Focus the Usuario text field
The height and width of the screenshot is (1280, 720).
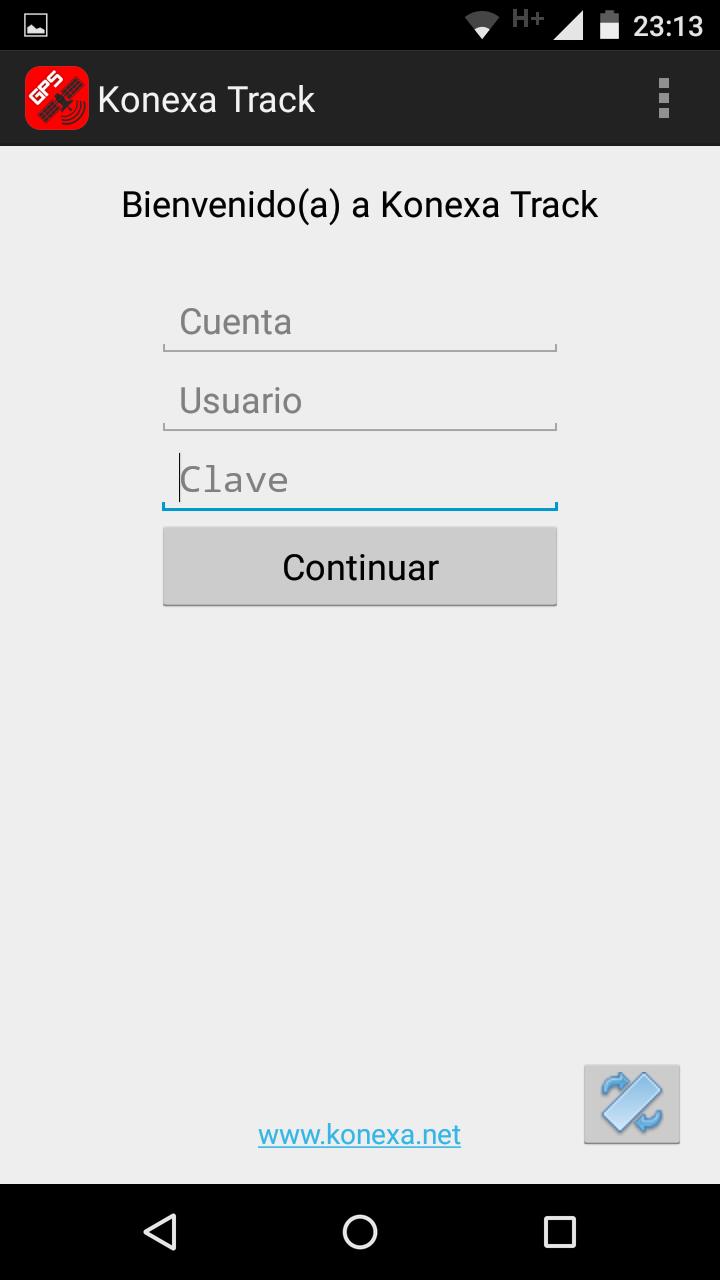tap(359, 402)
